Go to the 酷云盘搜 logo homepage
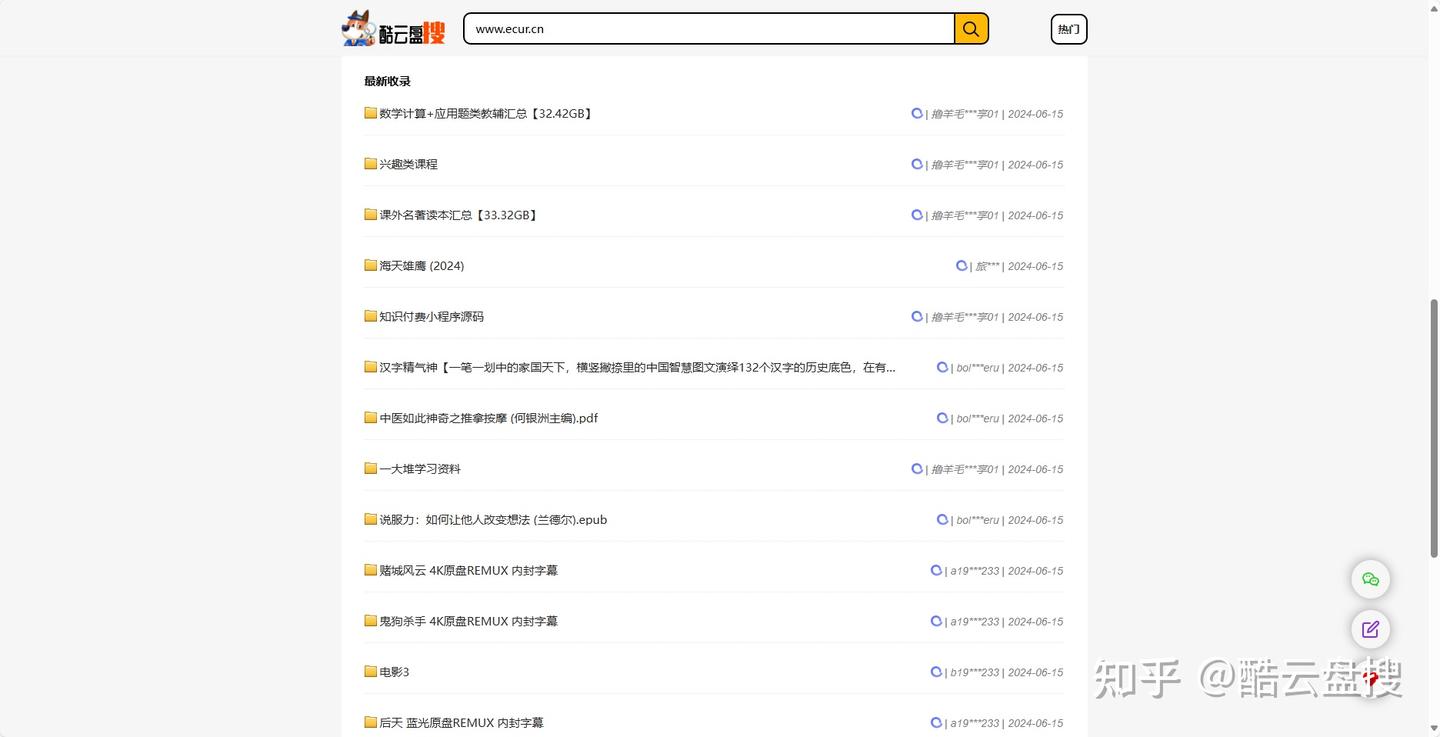Viewport: 1440px width, 737px height. coord(393,29)
